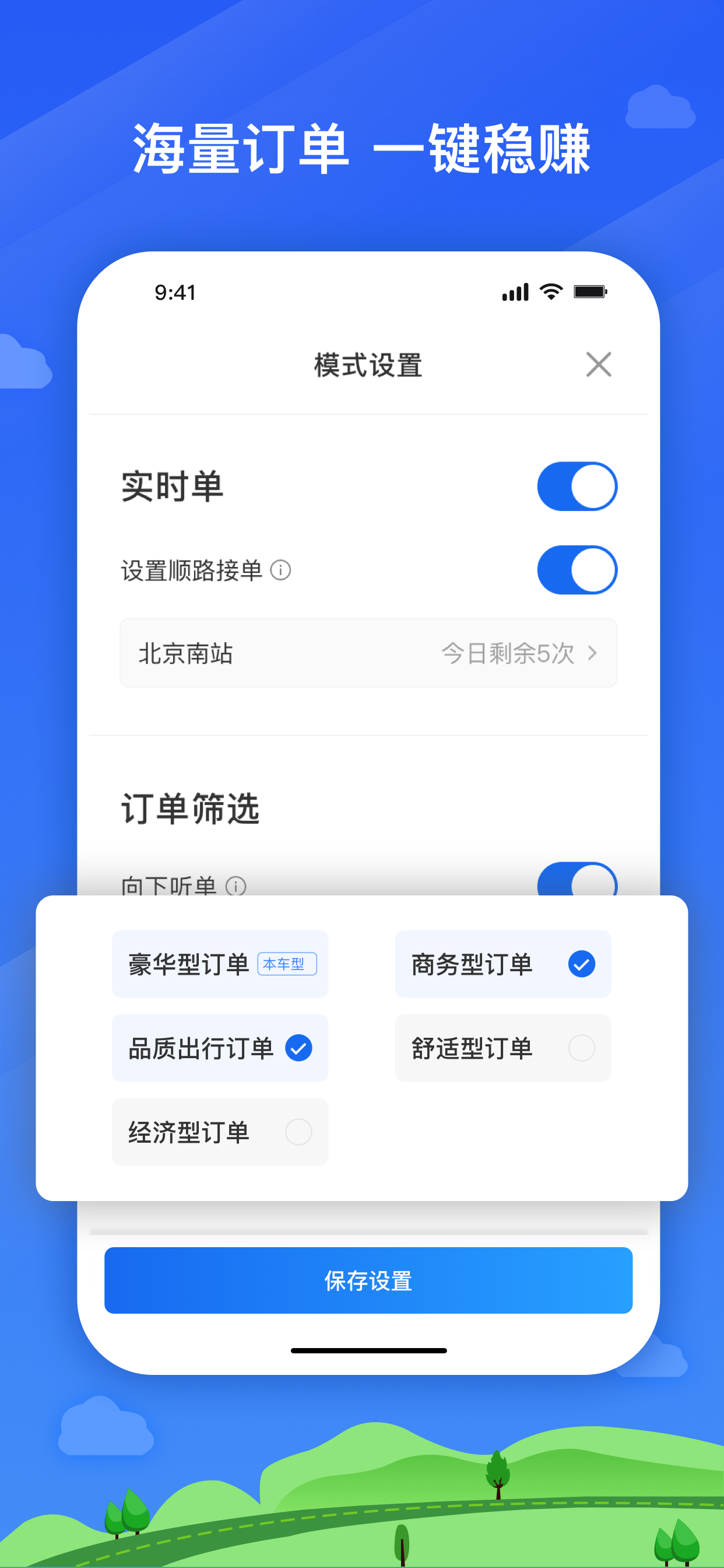Open 今日剩余5次 details via the chevron
This screenshot has height=1568, width=724.
coord(591,653)
